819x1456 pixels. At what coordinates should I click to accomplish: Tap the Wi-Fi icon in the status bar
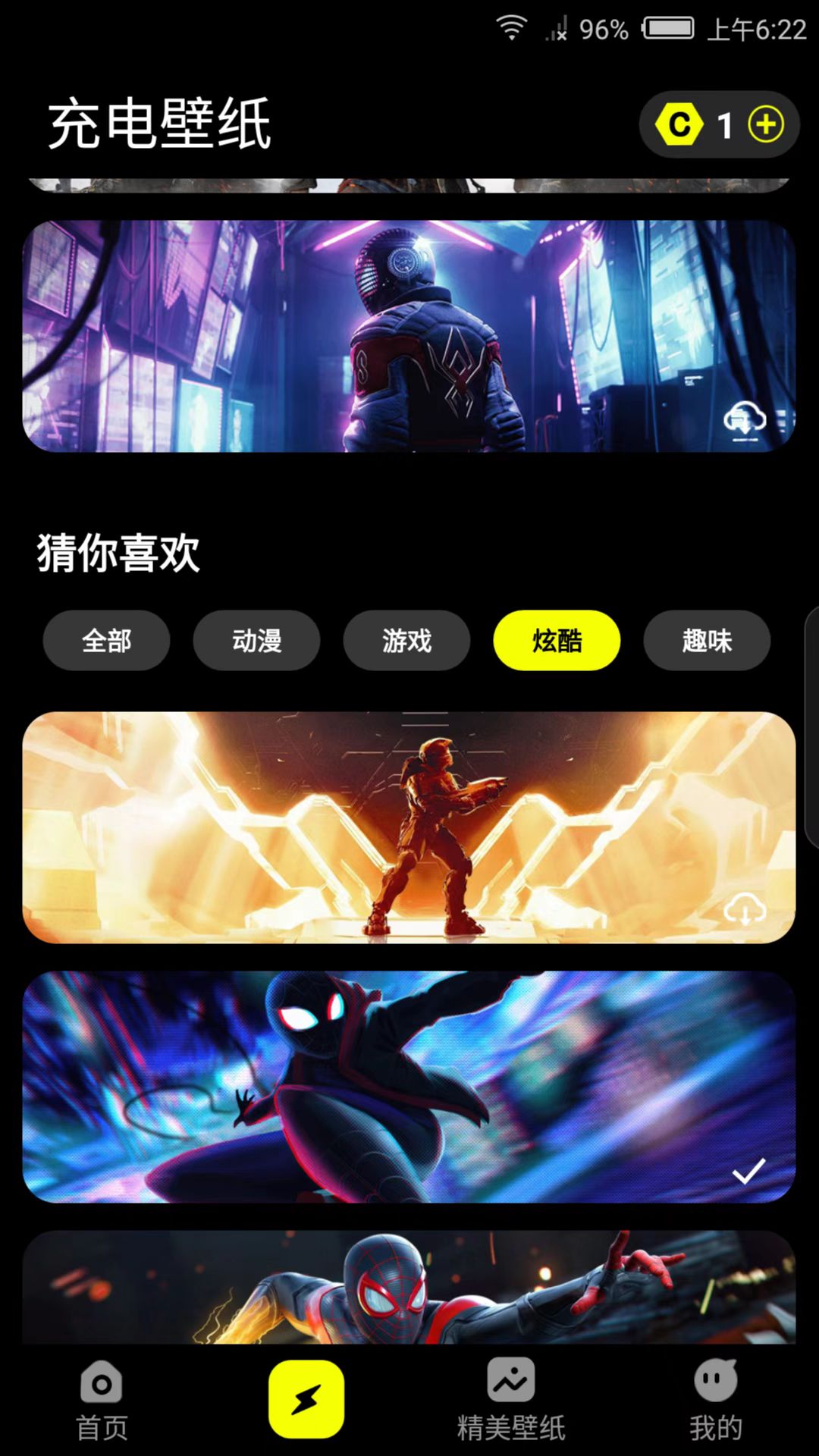pos(512,27)
